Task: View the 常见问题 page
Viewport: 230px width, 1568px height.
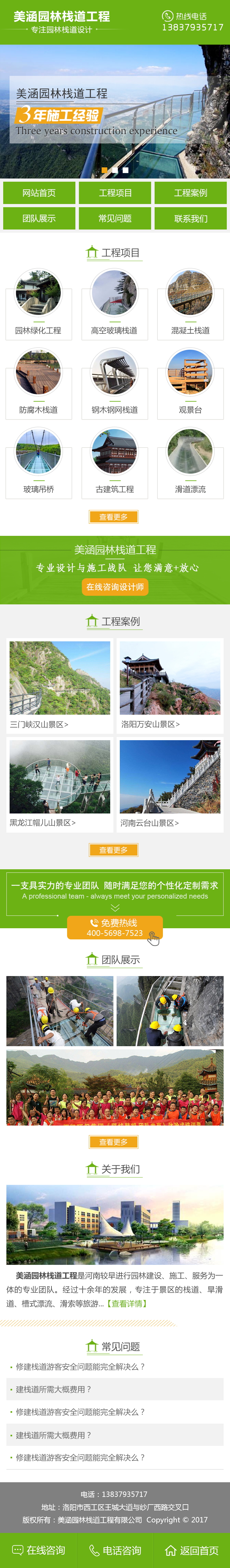Action: coord(115,219)
